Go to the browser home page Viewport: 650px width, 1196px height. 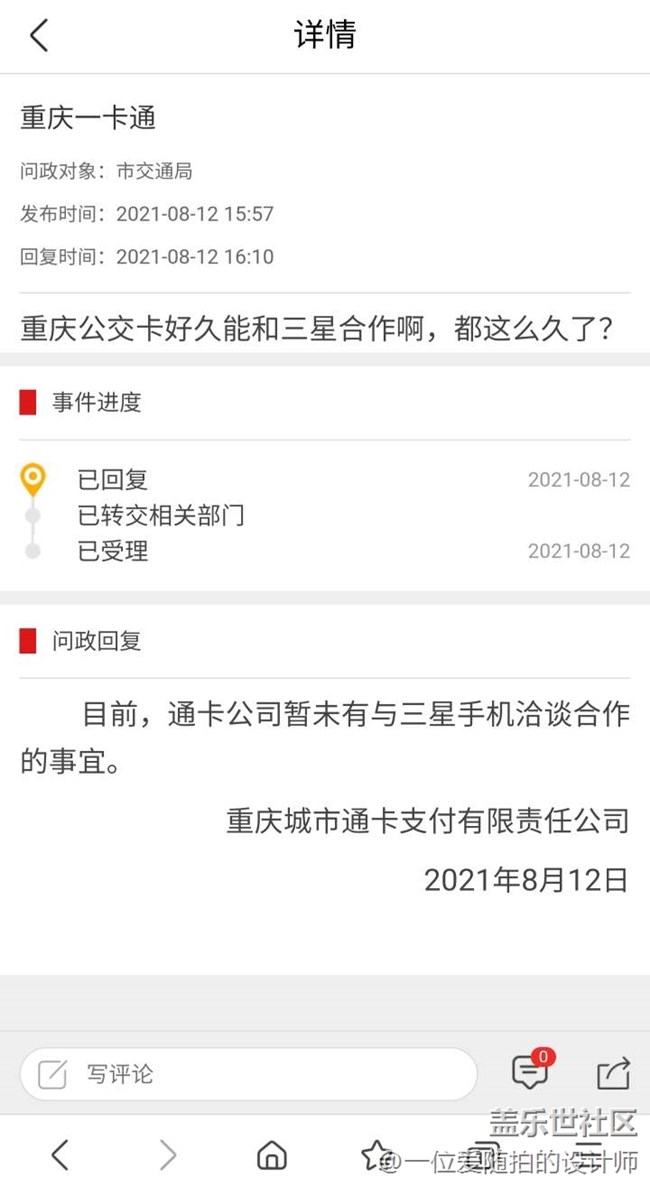point(272,1156)
